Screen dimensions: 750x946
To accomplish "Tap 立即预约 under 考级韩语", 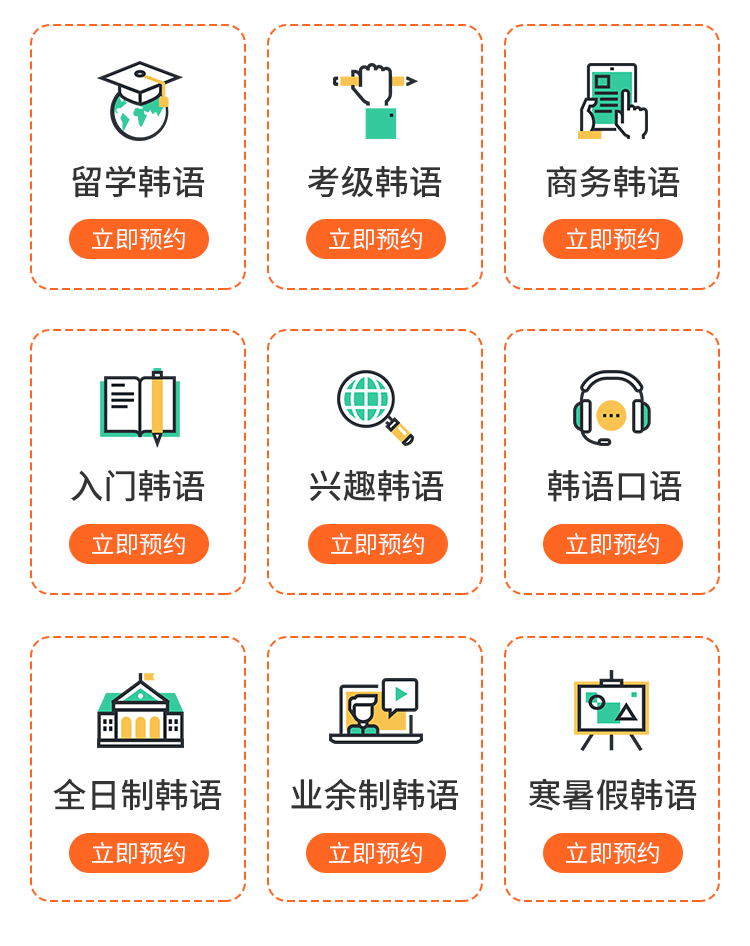I will 375,239.
